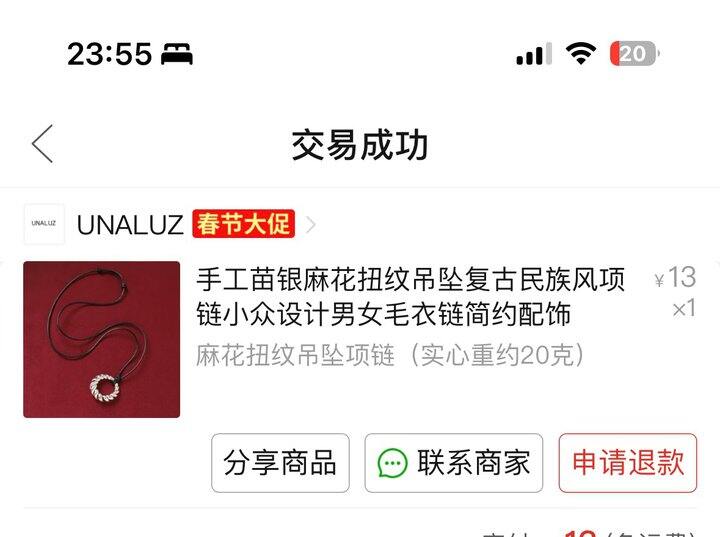Screen dimensions: 720x537
Task: Tap the 分享商品 button
Action: tap(280, 463)
